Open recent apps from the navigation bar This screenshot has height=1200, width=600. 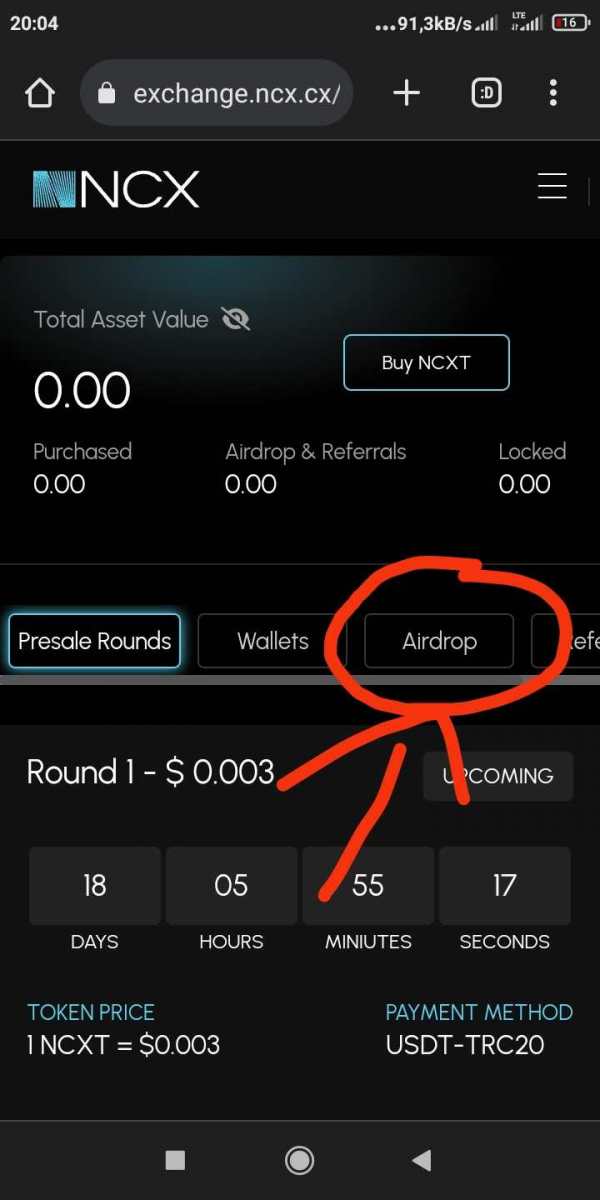click(175, 1160)
